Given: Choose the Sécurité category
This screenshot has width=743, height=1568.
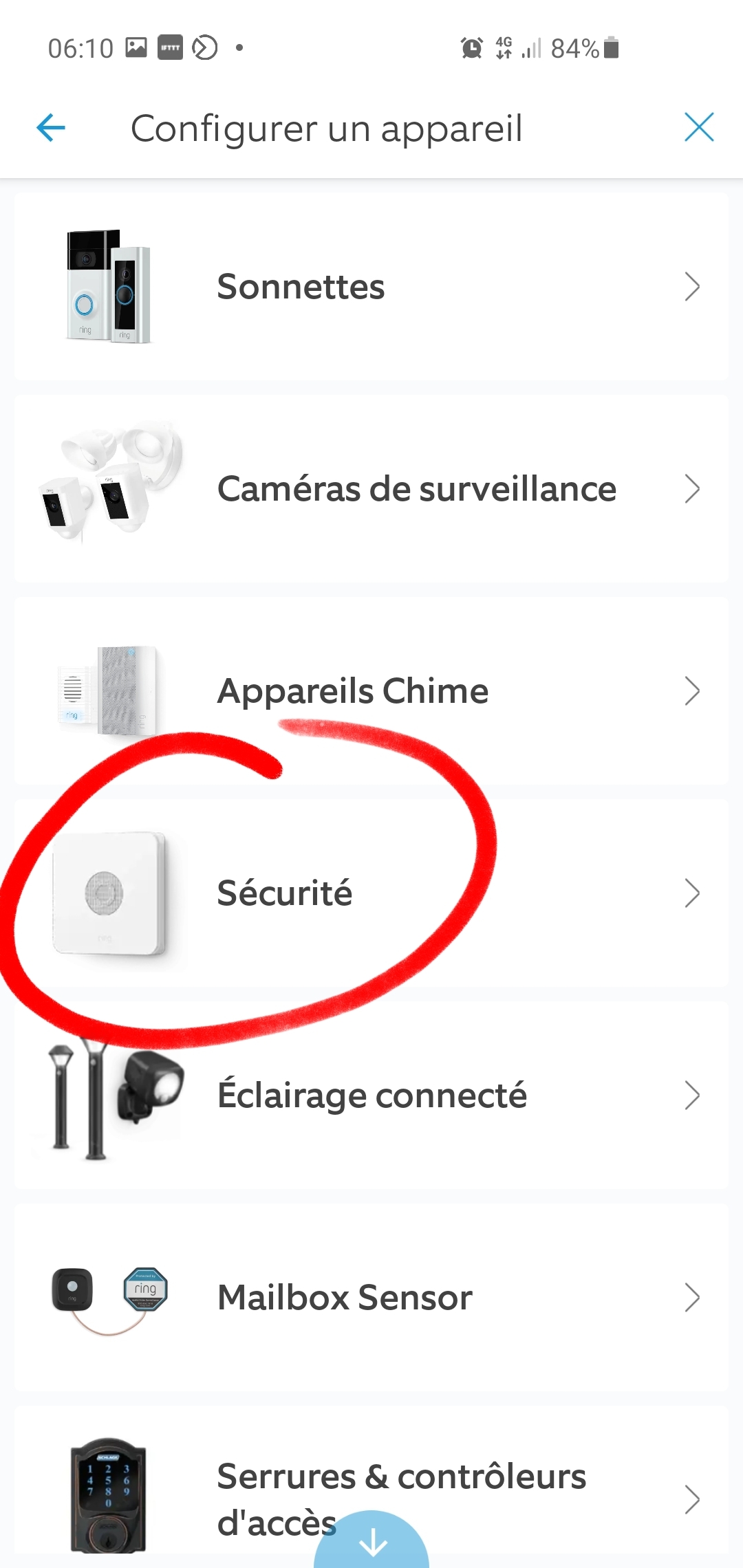Looking at the screenshot, I should tap(371, 893).
